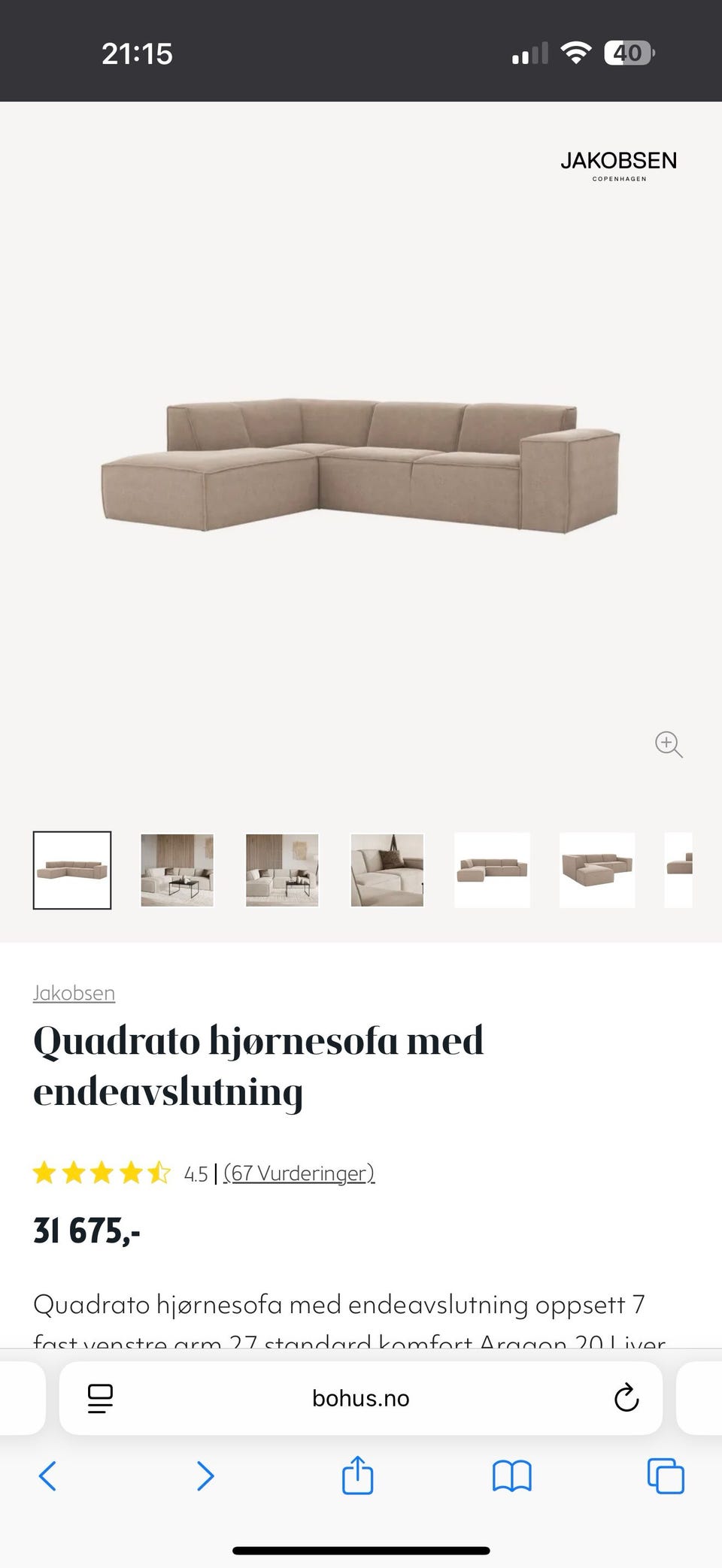Select the rear-view sofa thumbnail
Image resolution: width=722 pixels, height=1568 pixels.
point(596,870)
